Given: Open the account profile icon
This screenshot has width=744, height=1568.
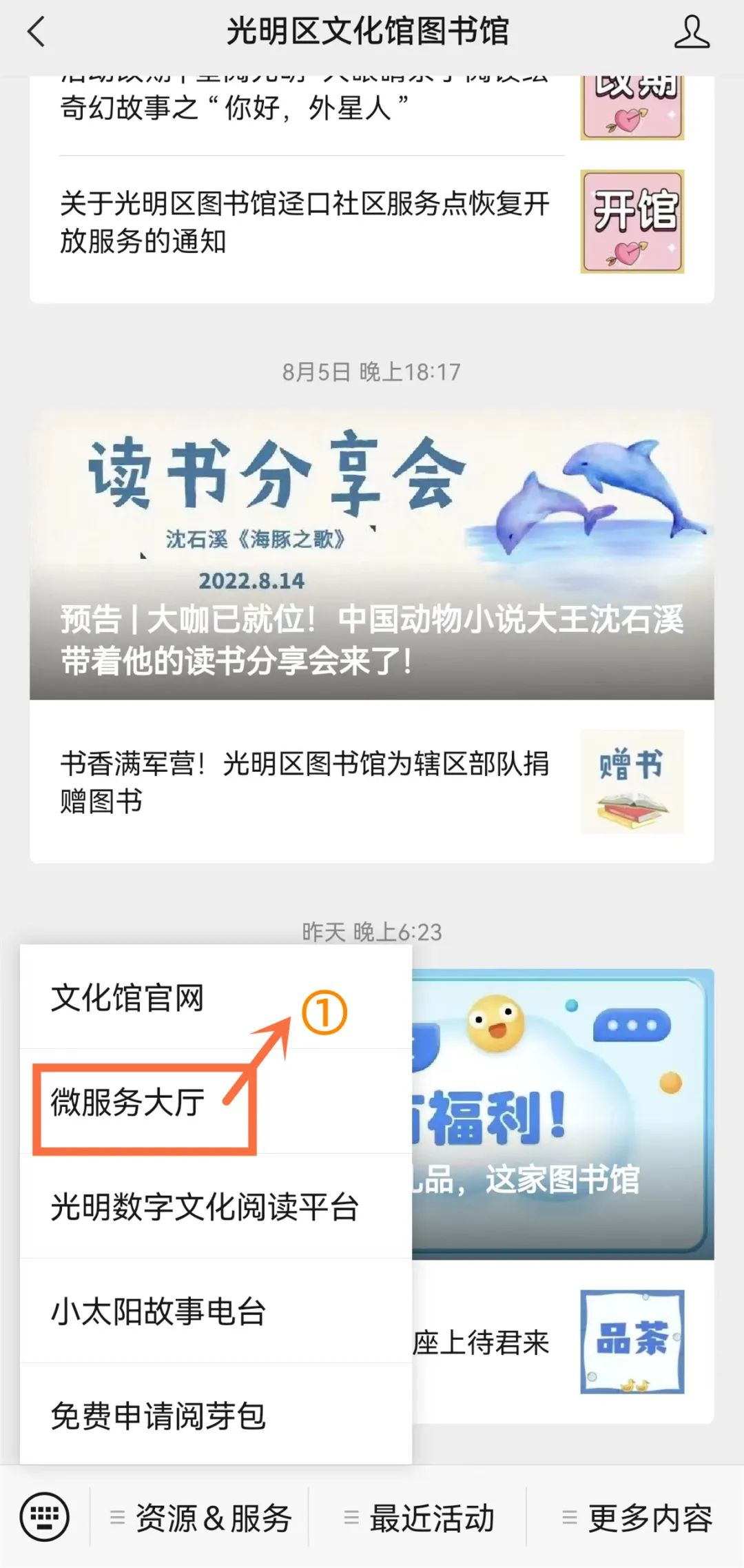Looking at the screenshot, I should (691, 32).
